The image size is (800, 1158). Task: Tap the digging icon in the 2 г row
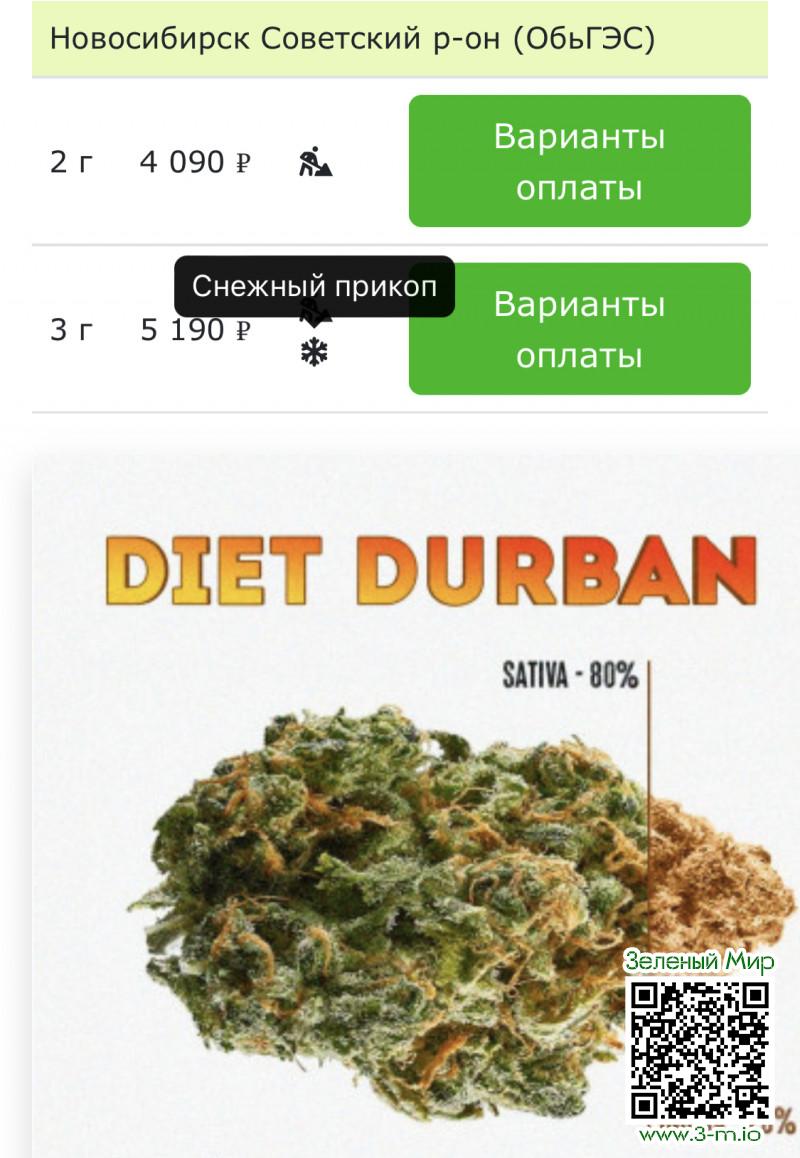point(315,161)
